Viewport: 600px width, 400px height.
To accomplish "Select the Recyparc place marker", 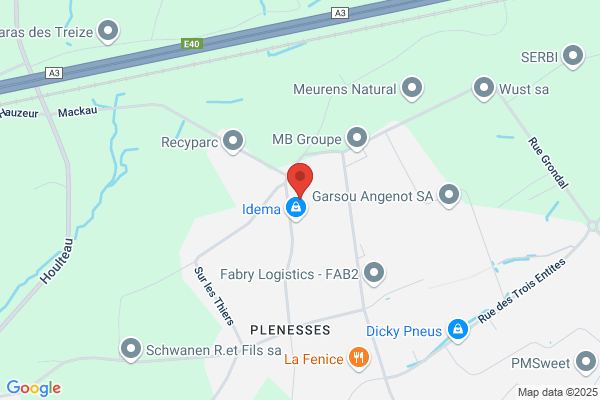I will 233,141.
